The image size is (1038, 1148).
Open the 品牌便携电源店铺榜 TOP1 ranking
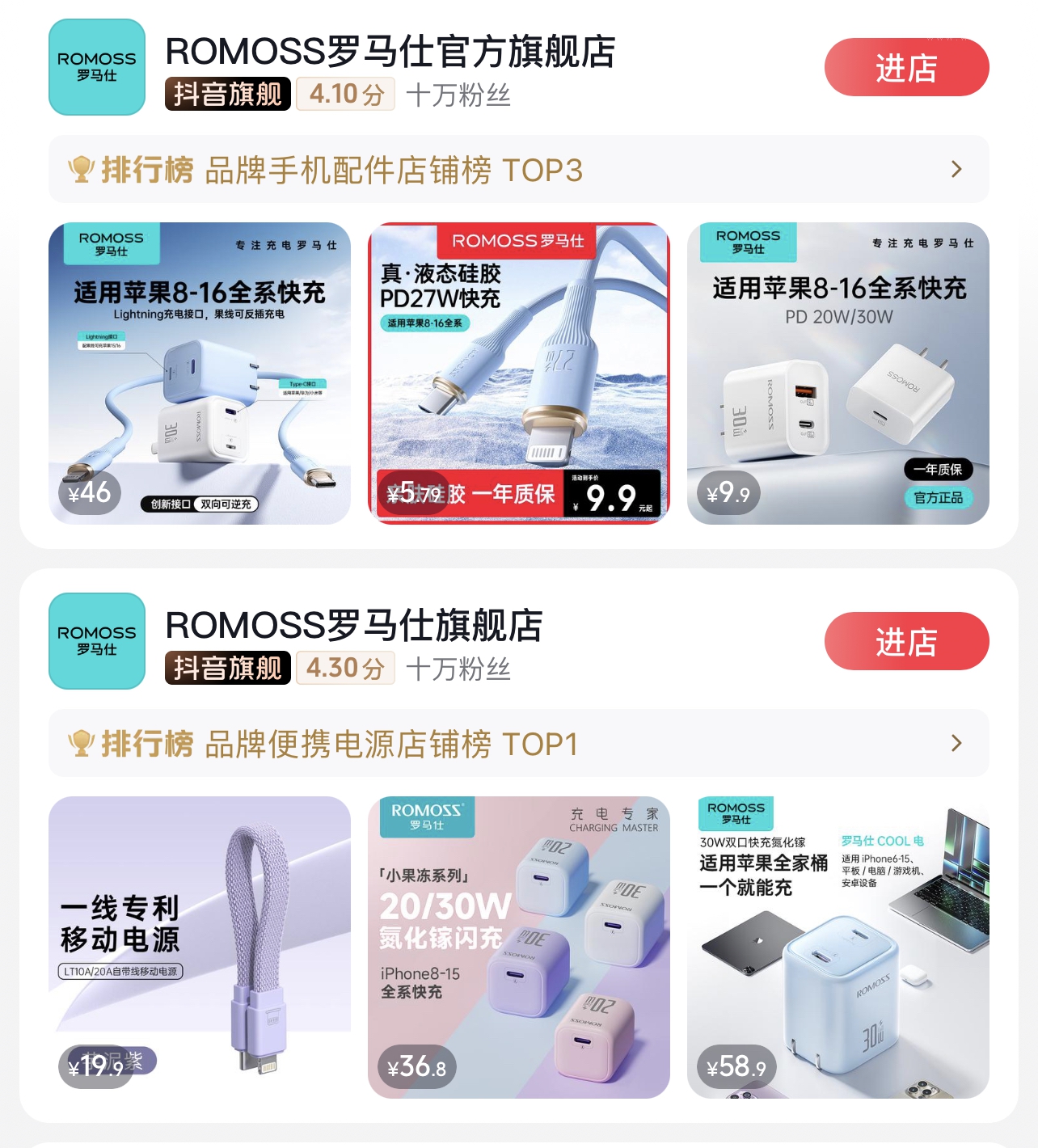coord(518,744)
